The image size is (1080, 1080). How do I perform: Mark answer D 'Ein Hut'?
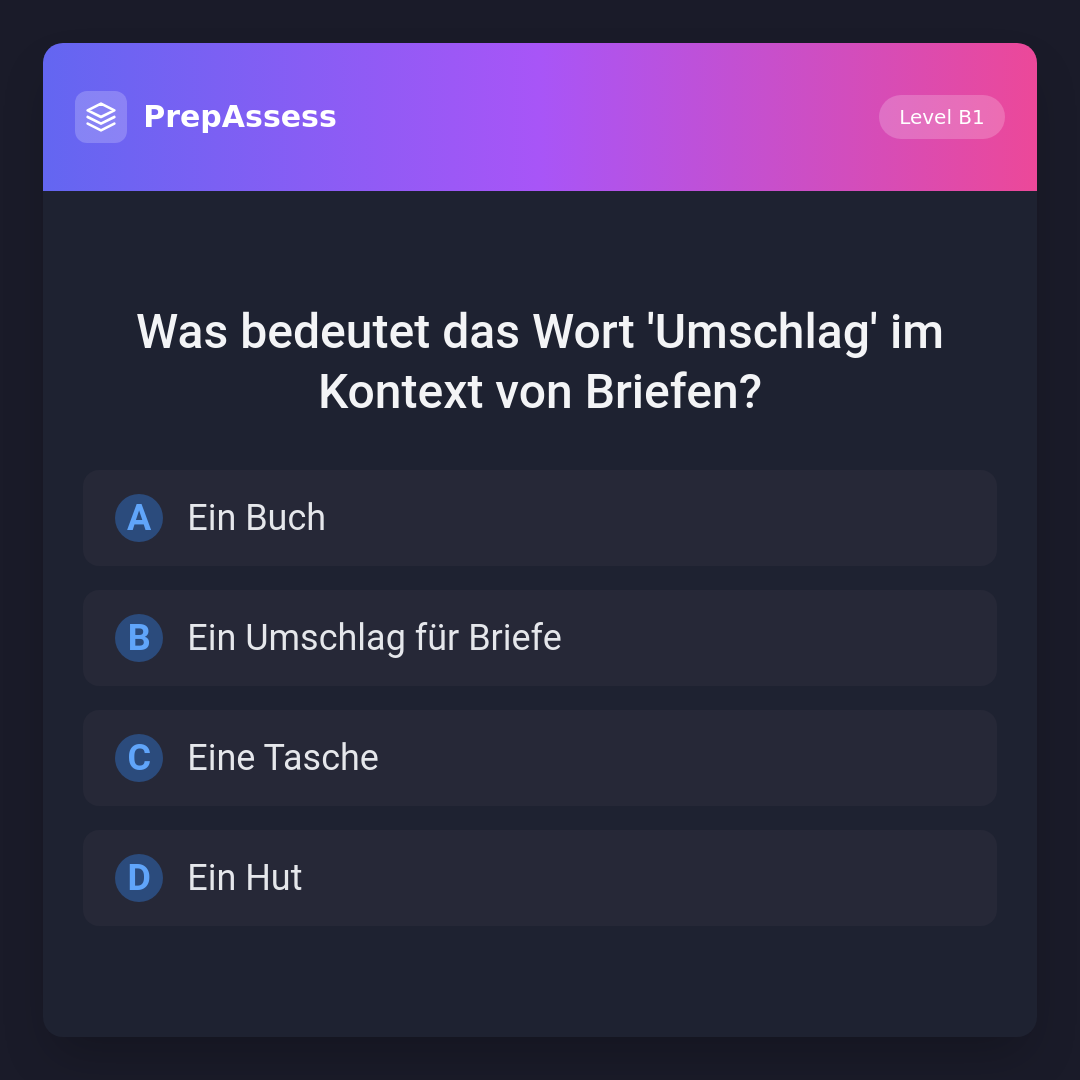pyautogui.click(x=540, y=878)
